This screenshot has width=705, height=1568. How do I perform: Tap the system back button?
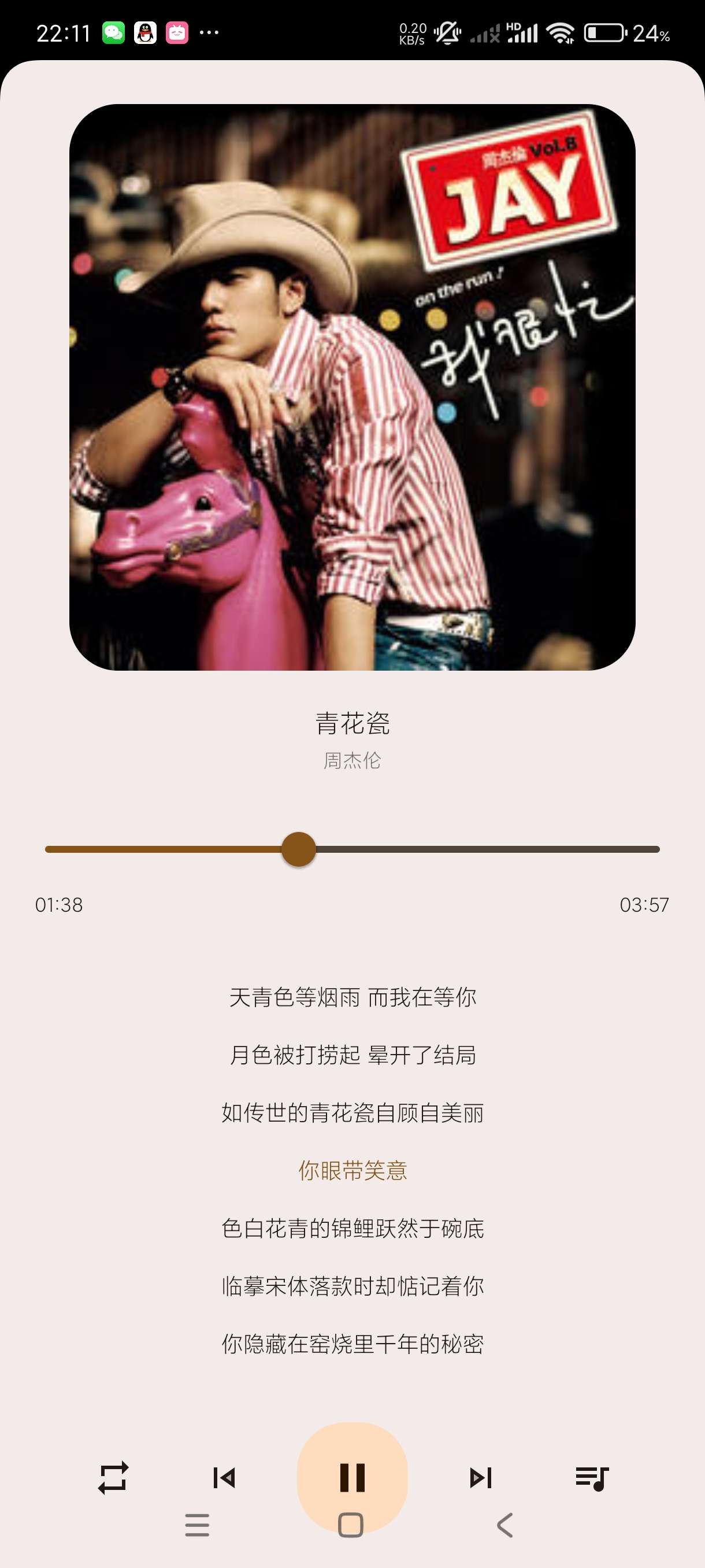505,1525
